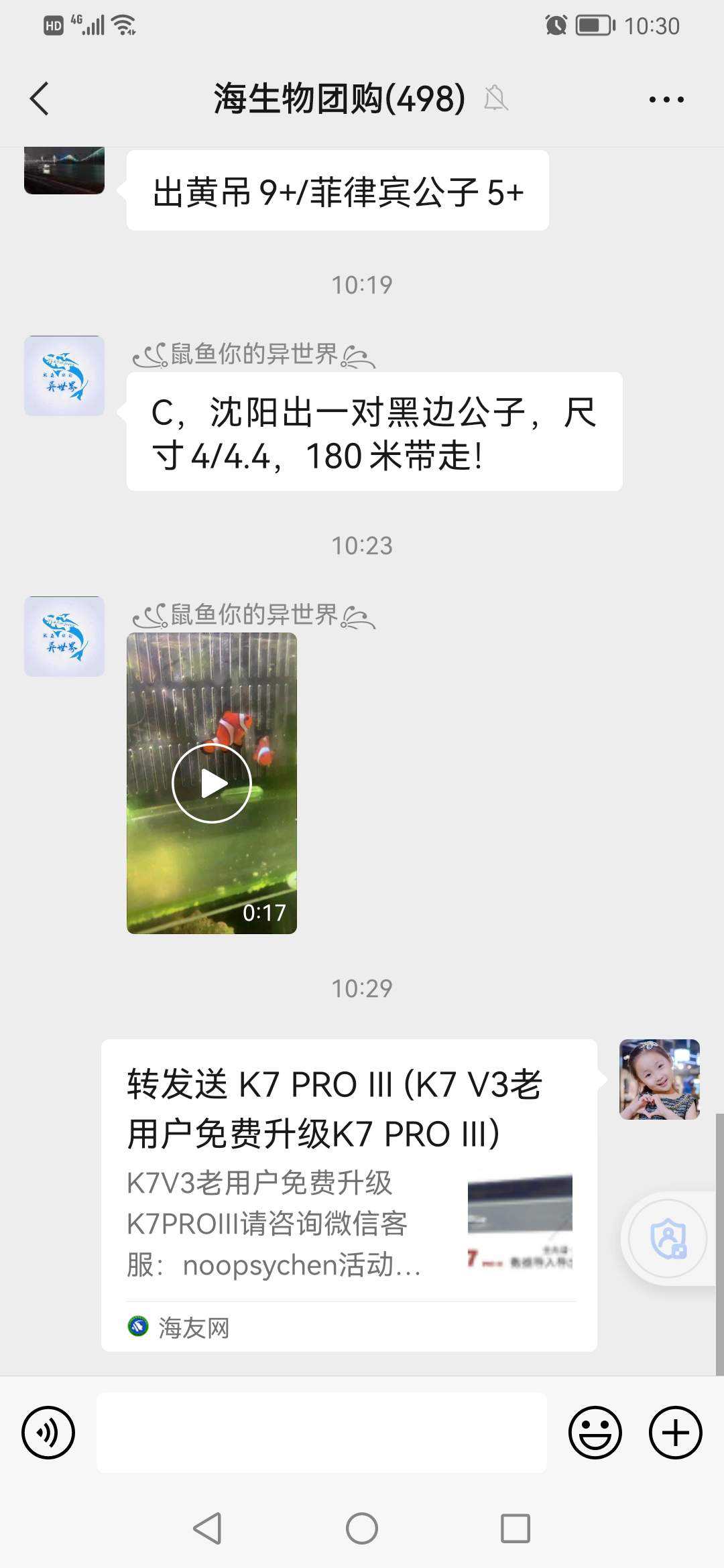
Task: View the sender avatar beside the 出黄吊 message
Action: point(64,170)
